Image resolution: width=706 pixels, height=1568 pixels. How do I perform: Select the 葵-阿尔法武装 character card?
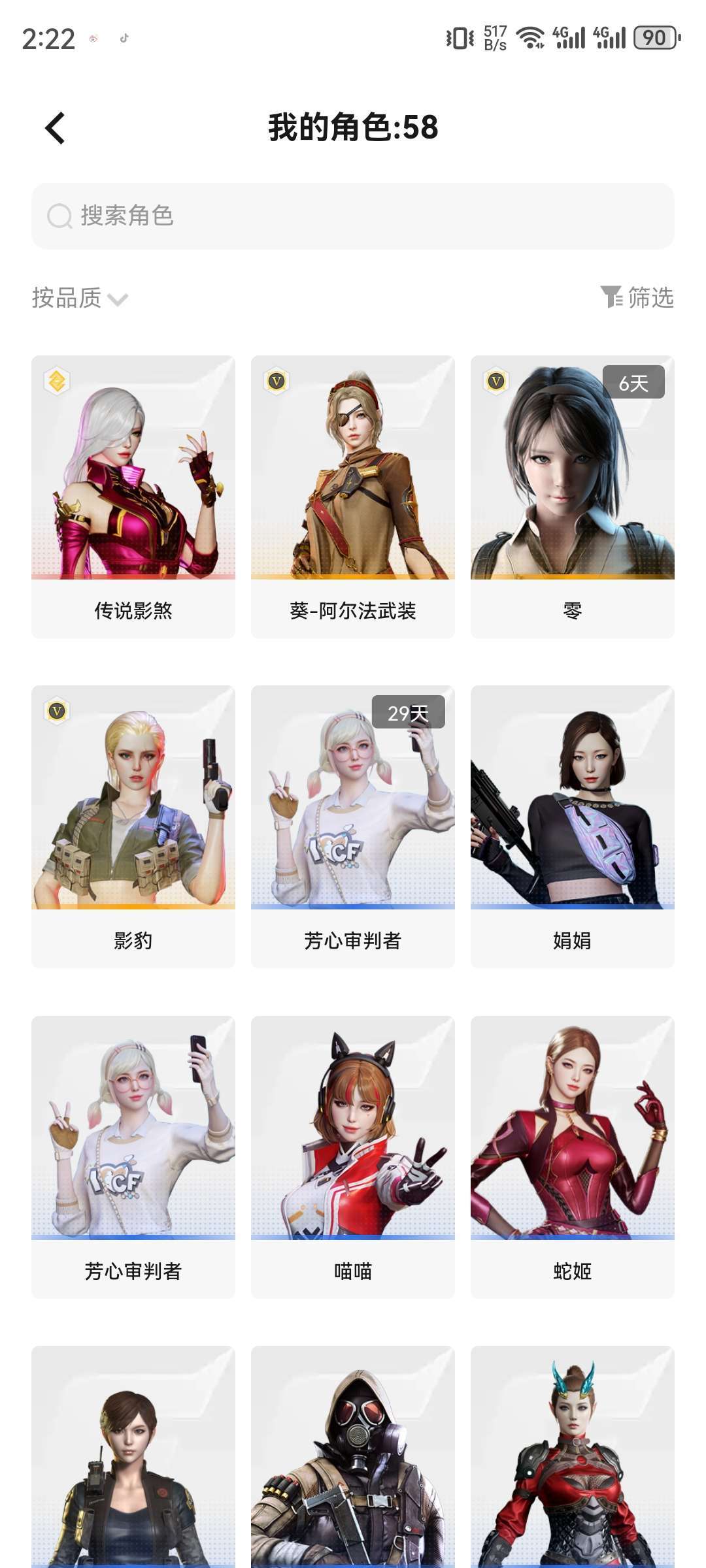coord(353,497)
